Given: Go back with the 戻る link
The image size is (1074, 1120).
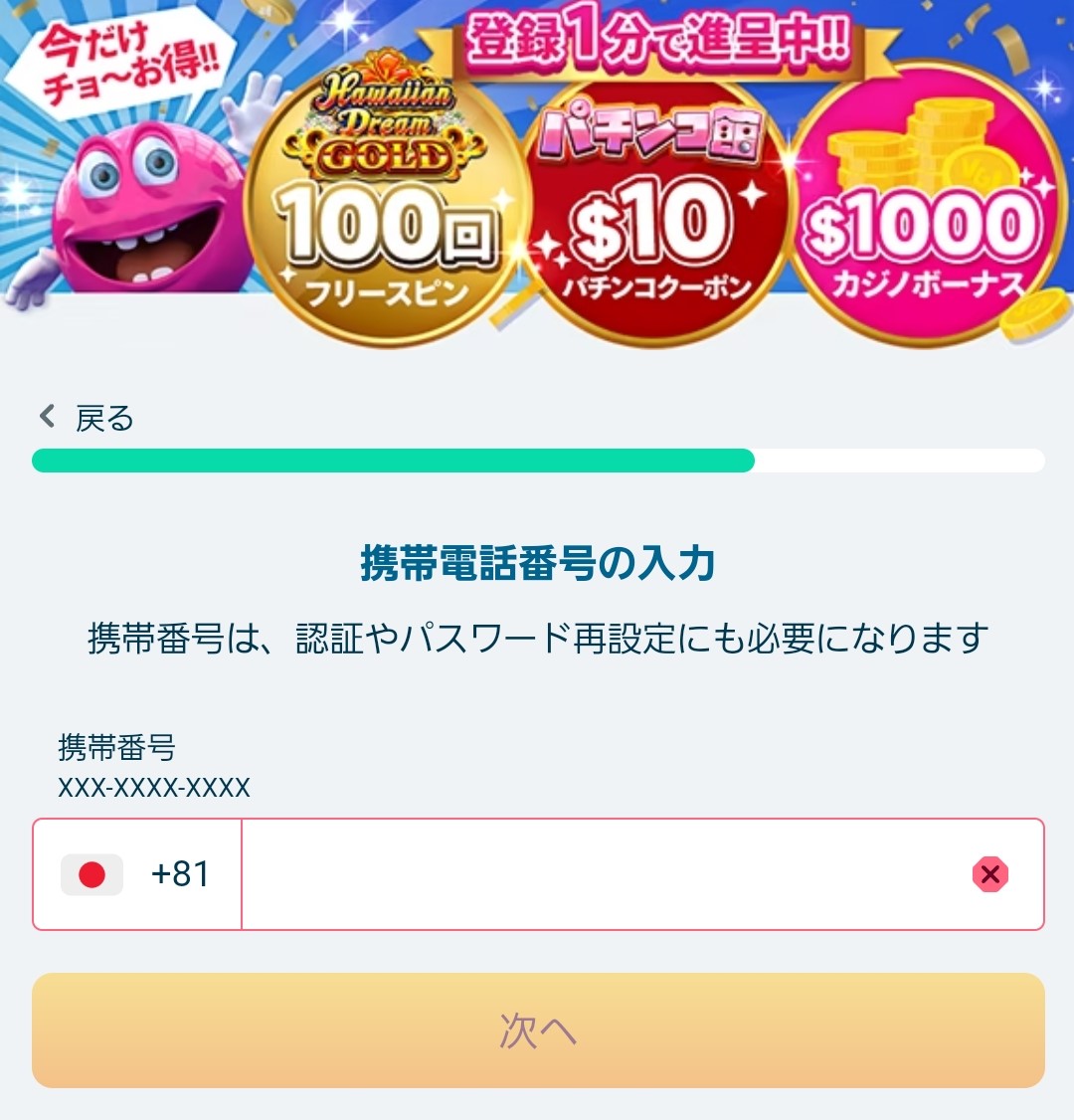Looking at the screenshot, I should tap(88, 418).
